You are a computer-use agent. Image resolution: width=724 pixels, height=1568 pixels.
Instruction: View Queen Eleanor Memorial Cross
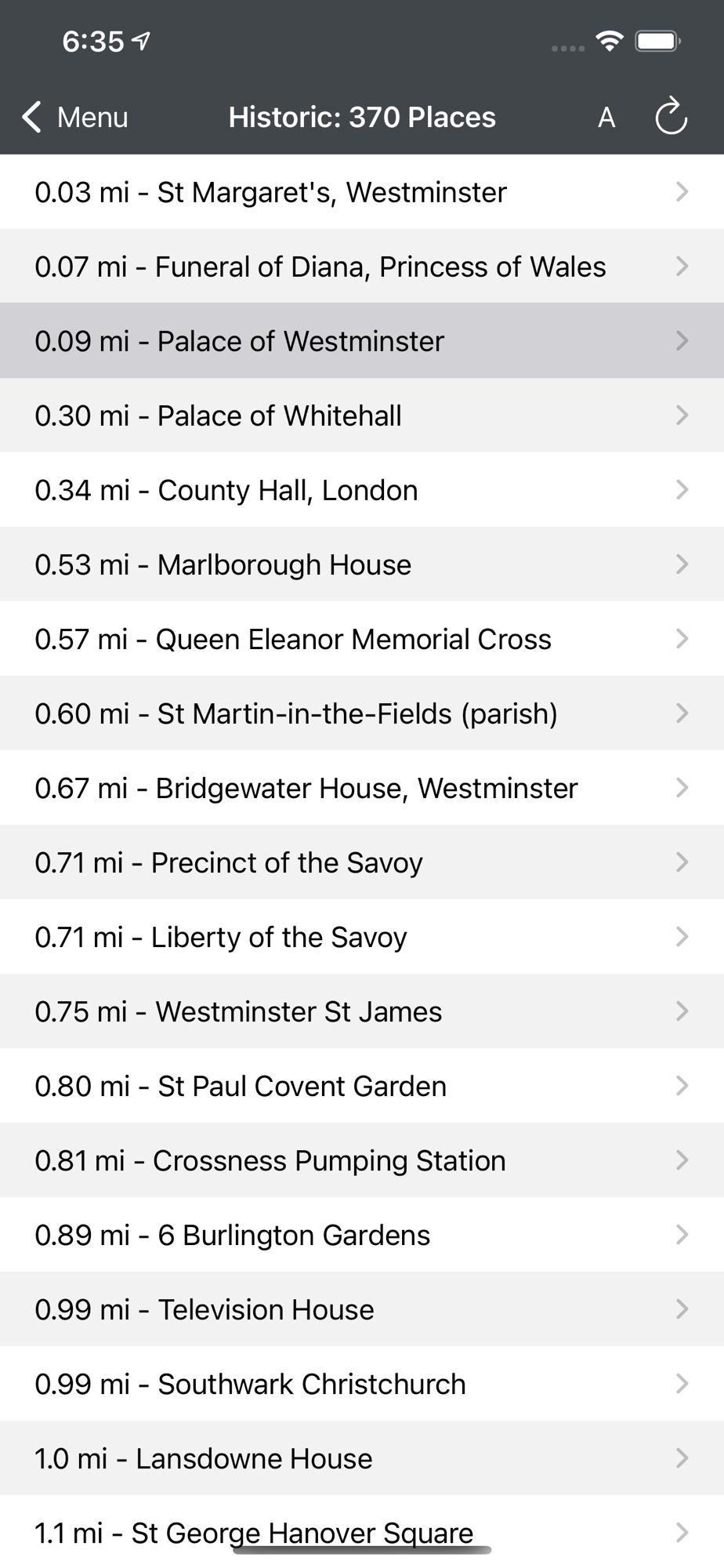click(x=362, y=639)
